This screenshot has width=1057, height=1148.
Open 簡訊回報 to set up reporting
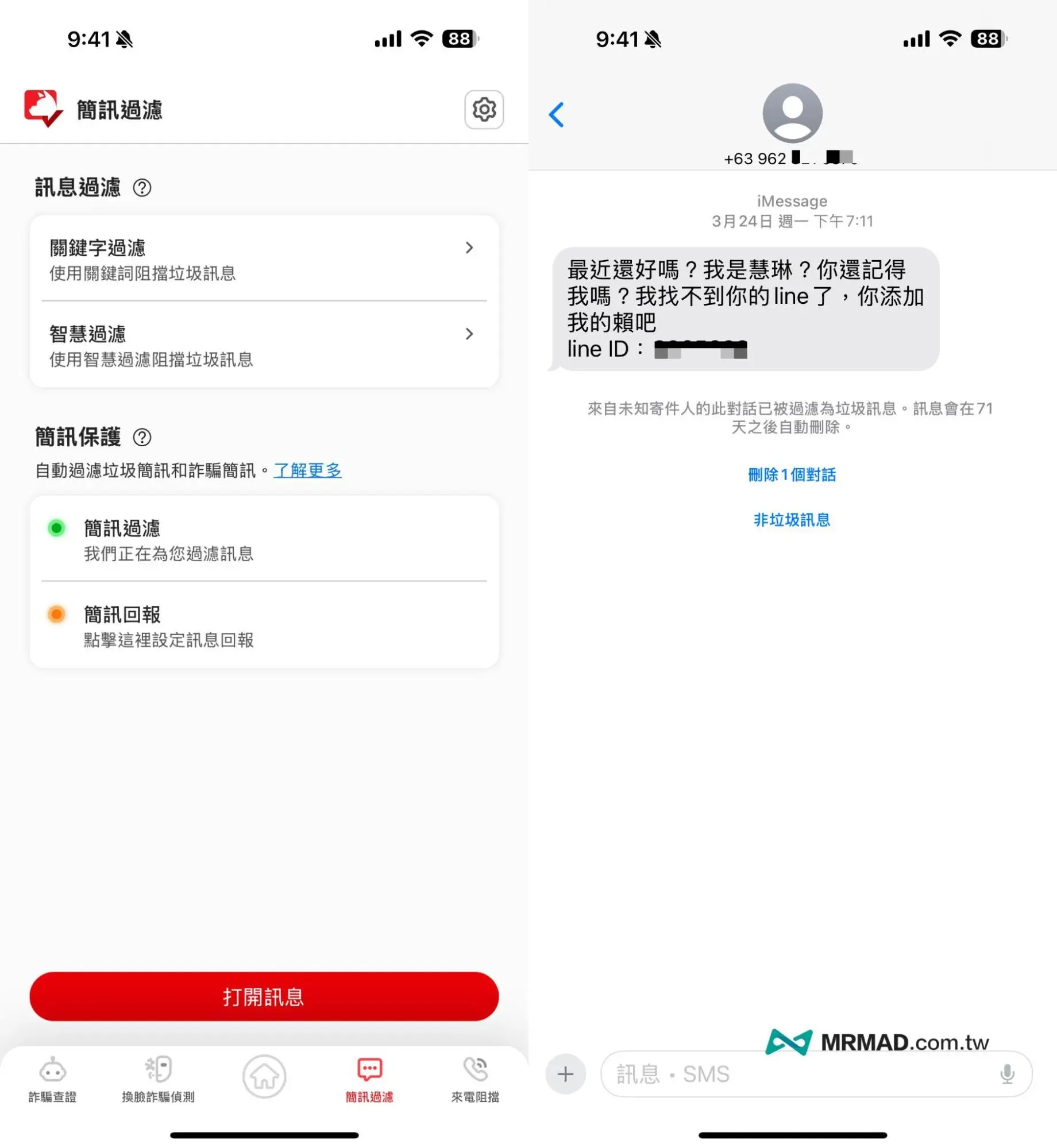[x=264, y=626]
